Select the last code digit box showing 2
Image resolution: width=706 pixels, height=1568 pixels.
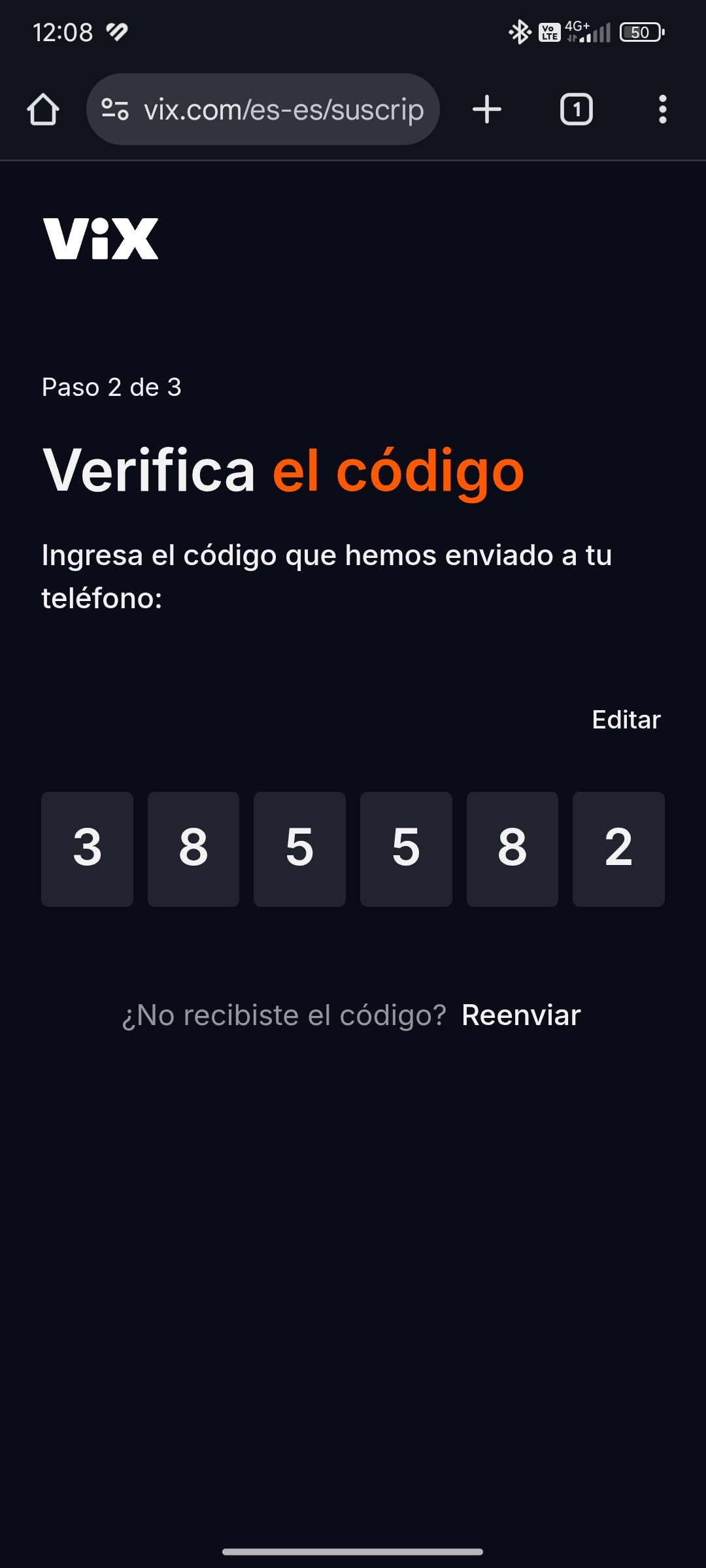point(618,849)
